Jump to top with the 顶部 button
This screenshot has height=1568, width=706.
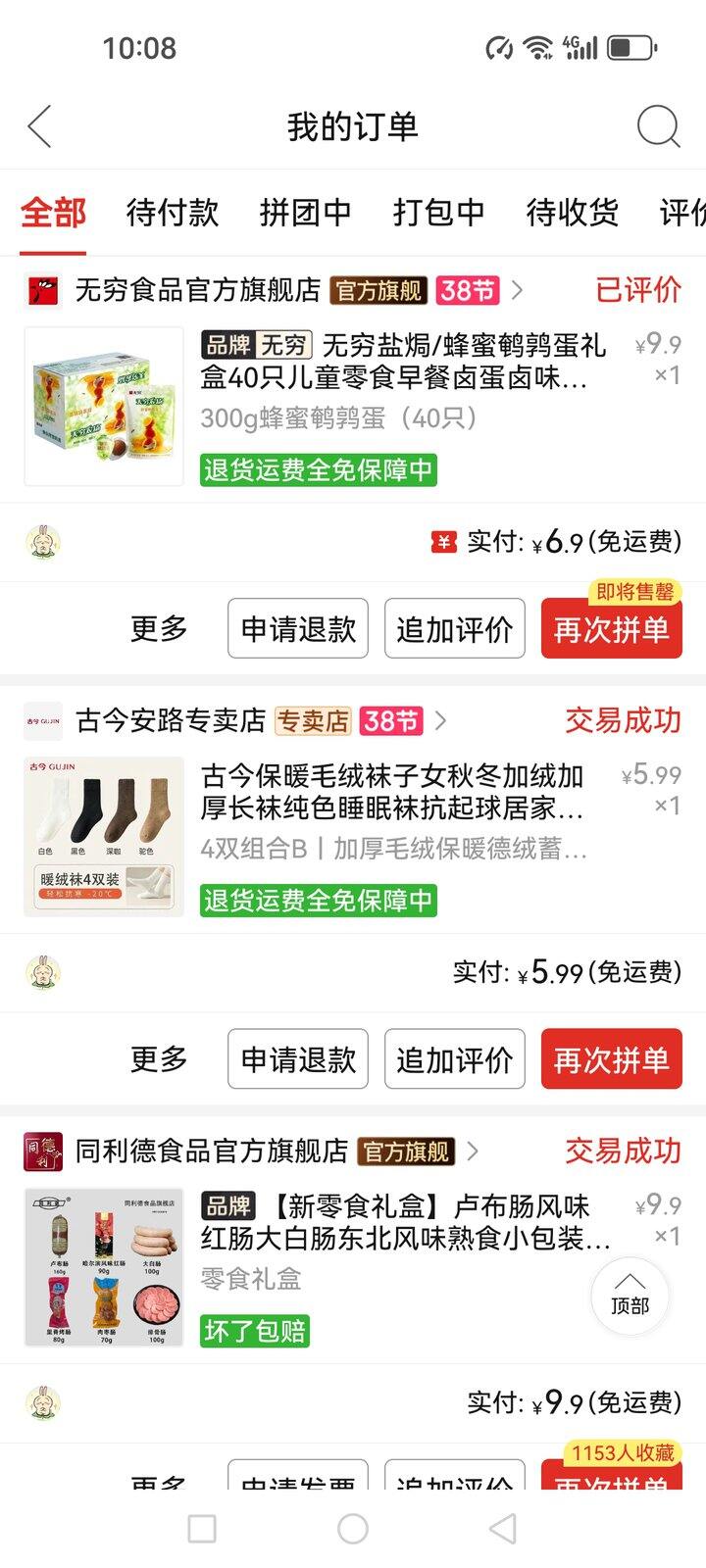[x=630, y=1296]
